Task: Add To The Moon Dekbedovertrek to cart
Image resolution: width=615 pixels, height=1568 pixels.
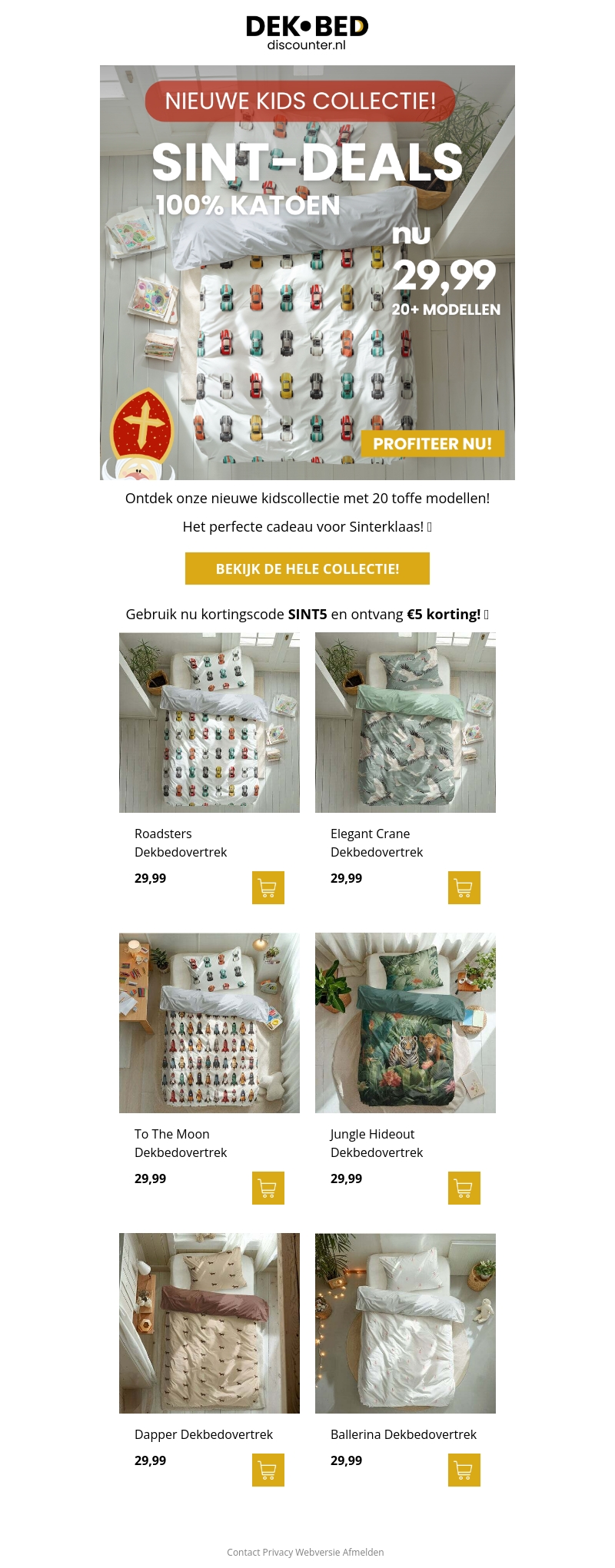Action: click(268, 1188)
